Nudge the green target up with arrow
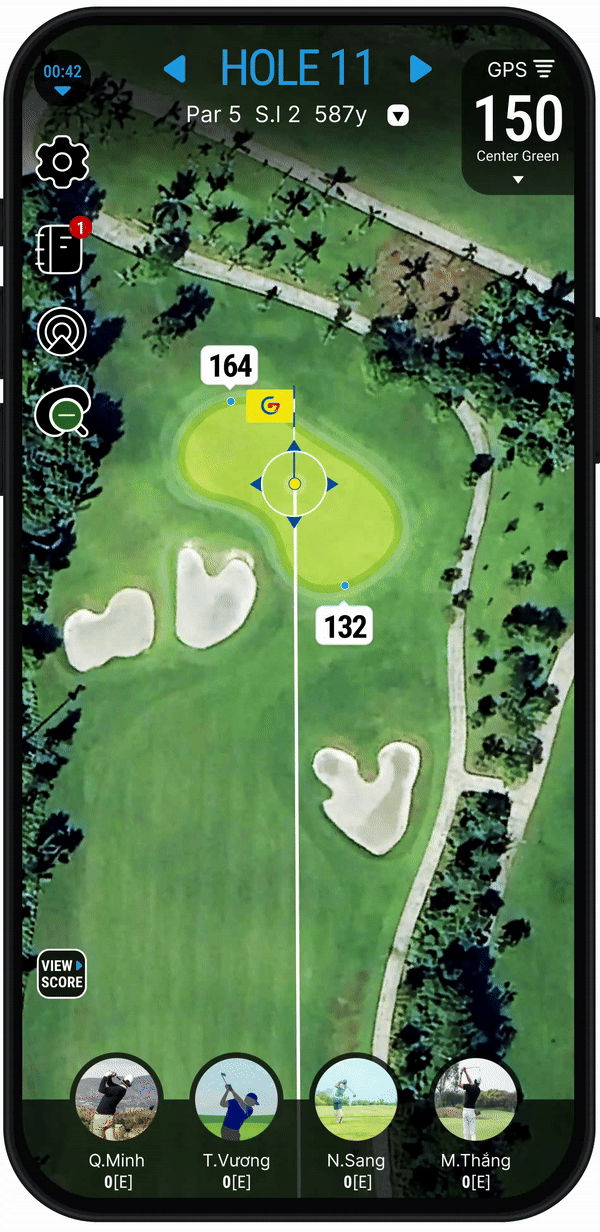Screen dimensions: 600x1232 (x=294, y=446)
